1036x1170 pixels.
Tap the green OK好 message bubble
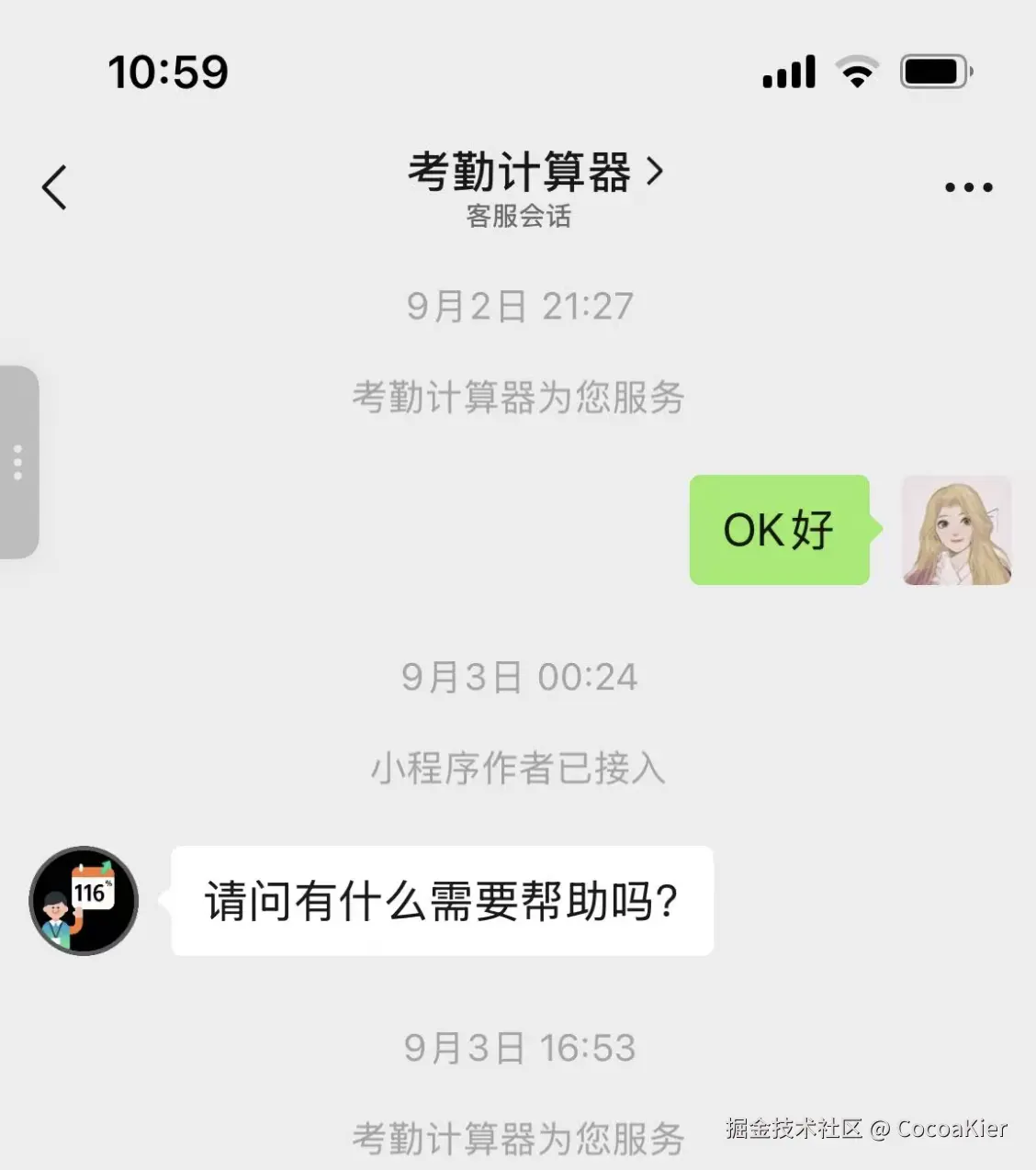(x=779, y=532)
